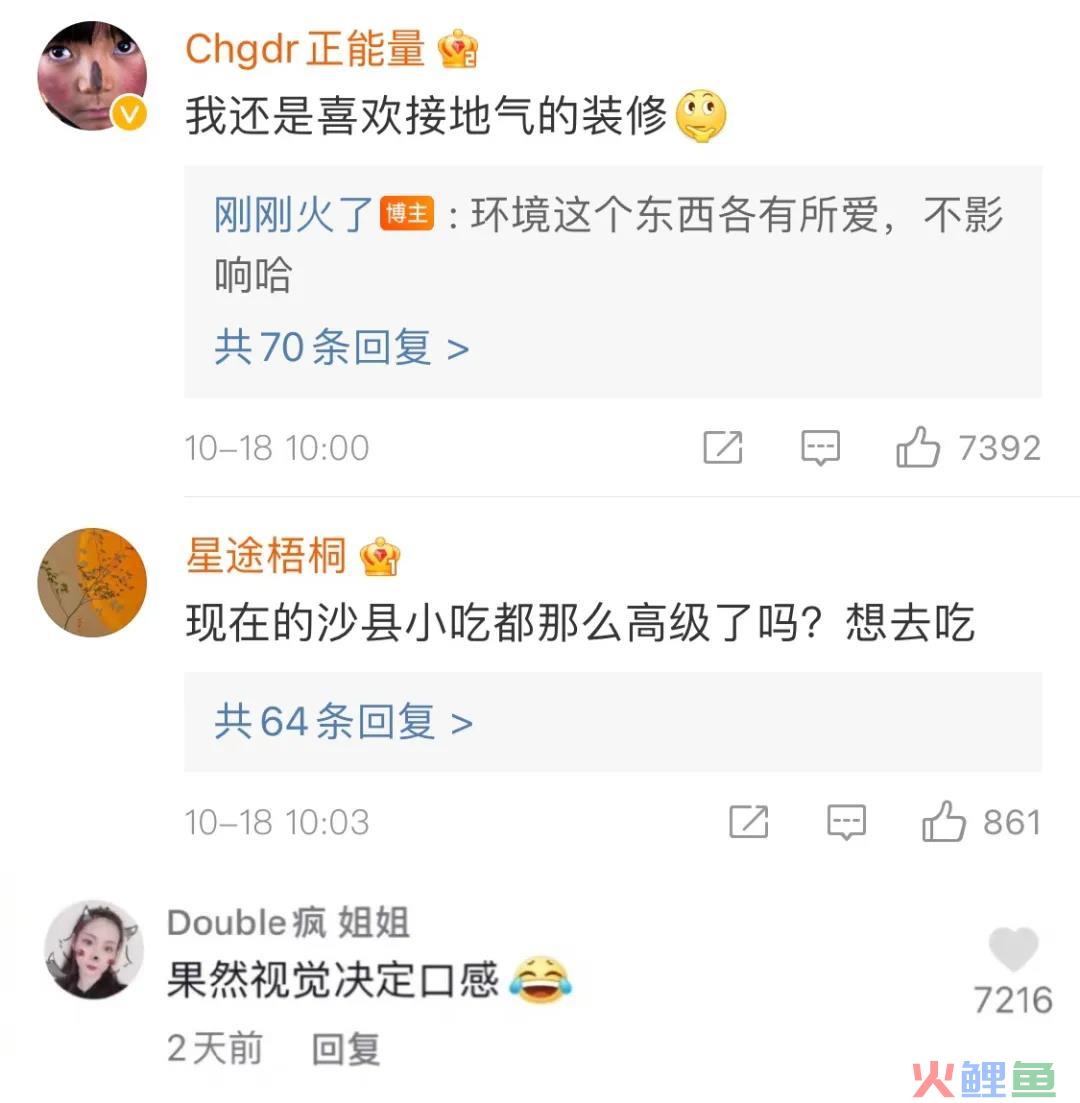This screenshot has width=1080, height=1103.
Task: Open 刚刚火了 blogger's profile link
Action: click(293, 216)
